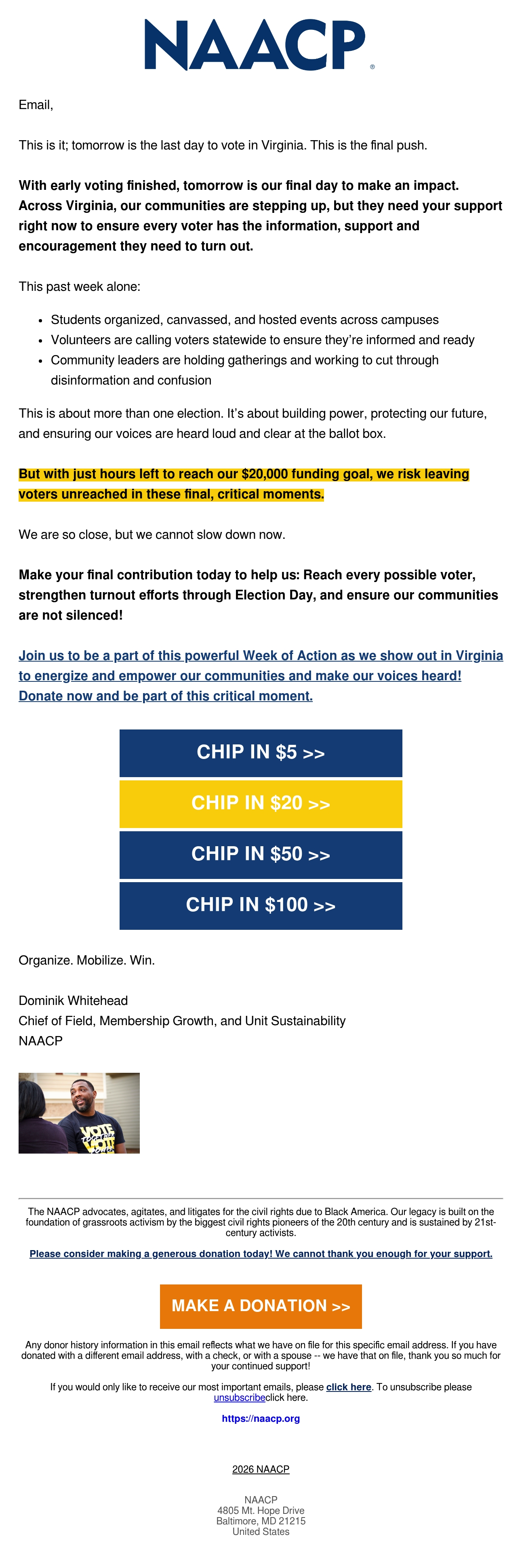Select the yellow CHIP IN $20 button

[261, 803]
